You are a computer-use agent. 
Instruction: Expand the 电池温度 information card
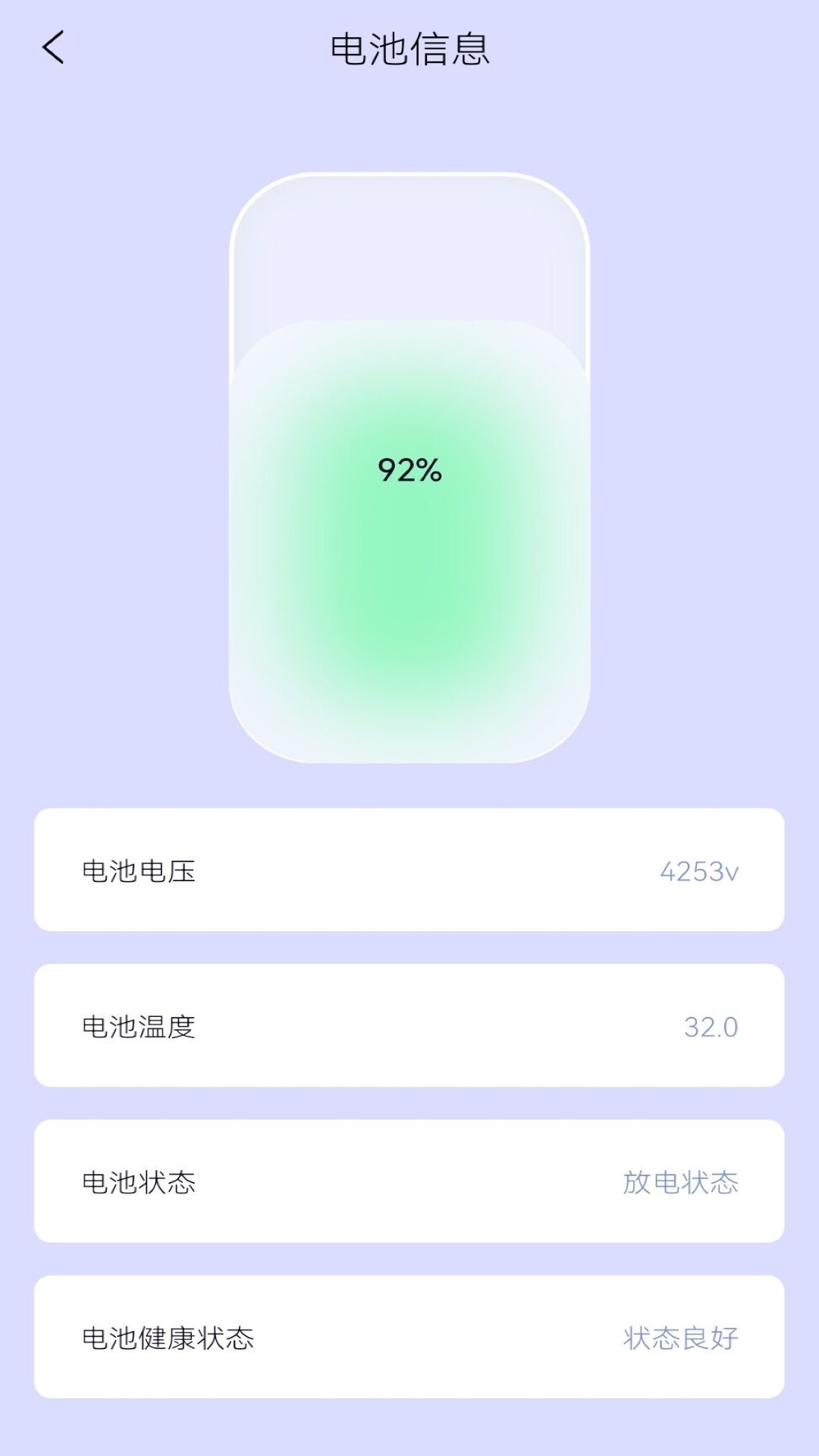click(x=409, y=1025)
